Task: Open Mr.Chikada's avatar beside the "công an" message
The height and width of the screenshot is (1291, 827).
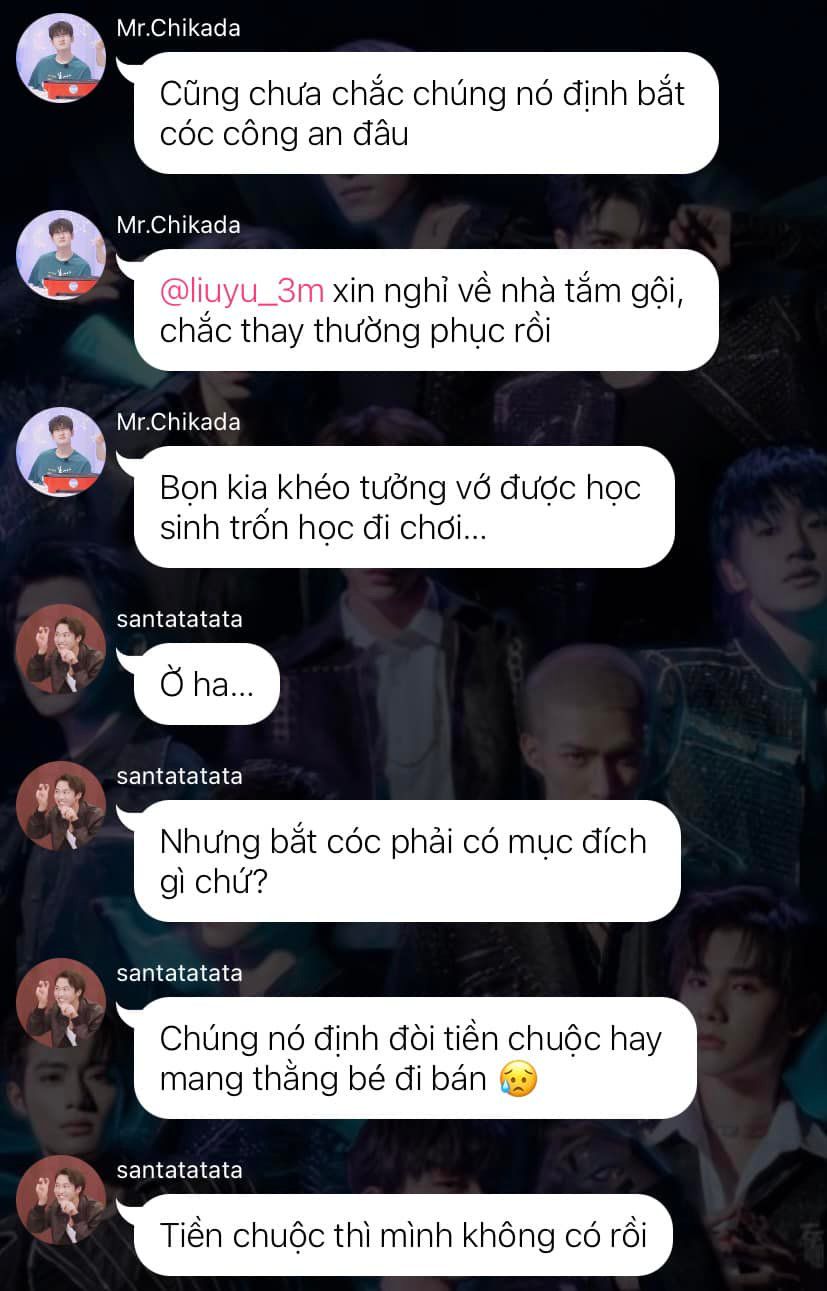Action: coord(61,58)
